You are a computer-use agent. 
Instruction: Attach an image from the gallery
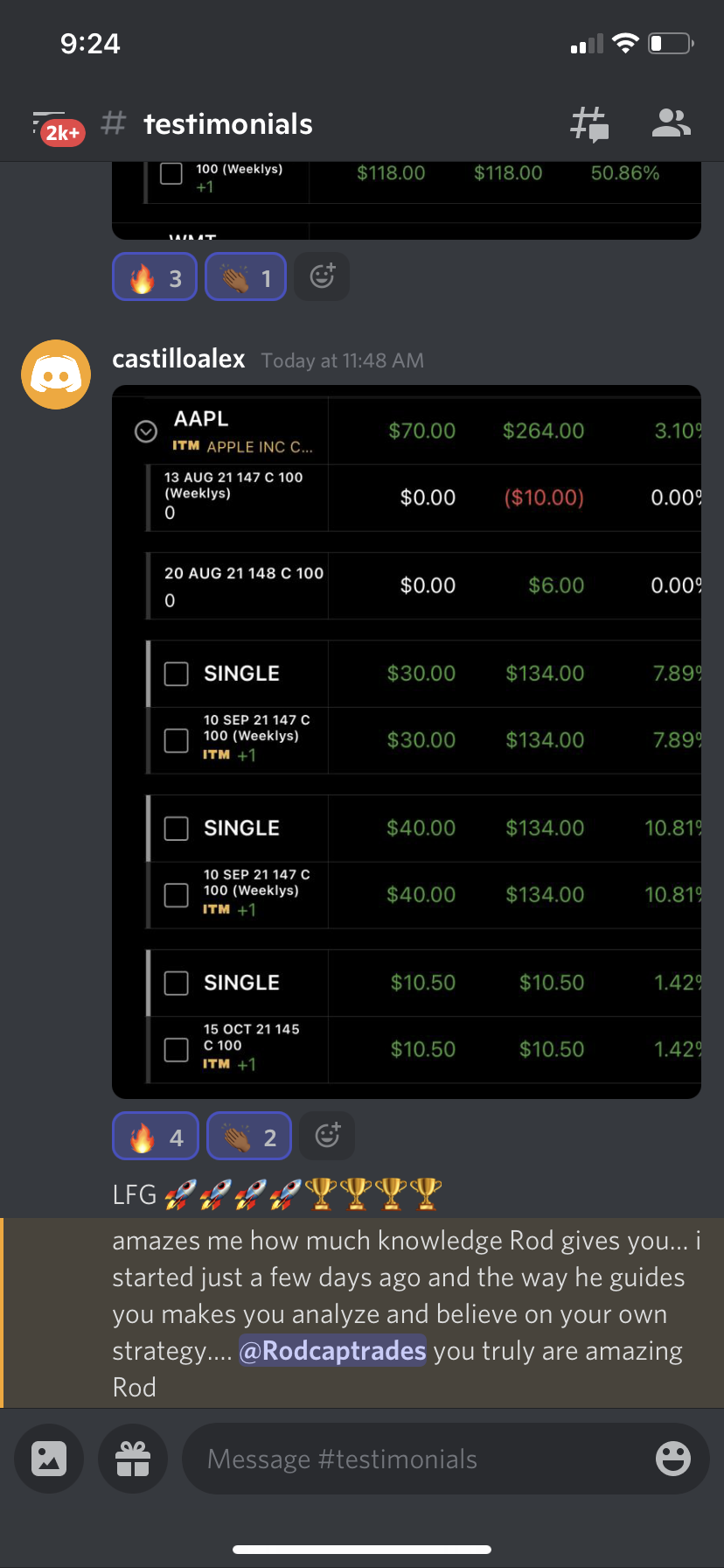point(49,1459)
